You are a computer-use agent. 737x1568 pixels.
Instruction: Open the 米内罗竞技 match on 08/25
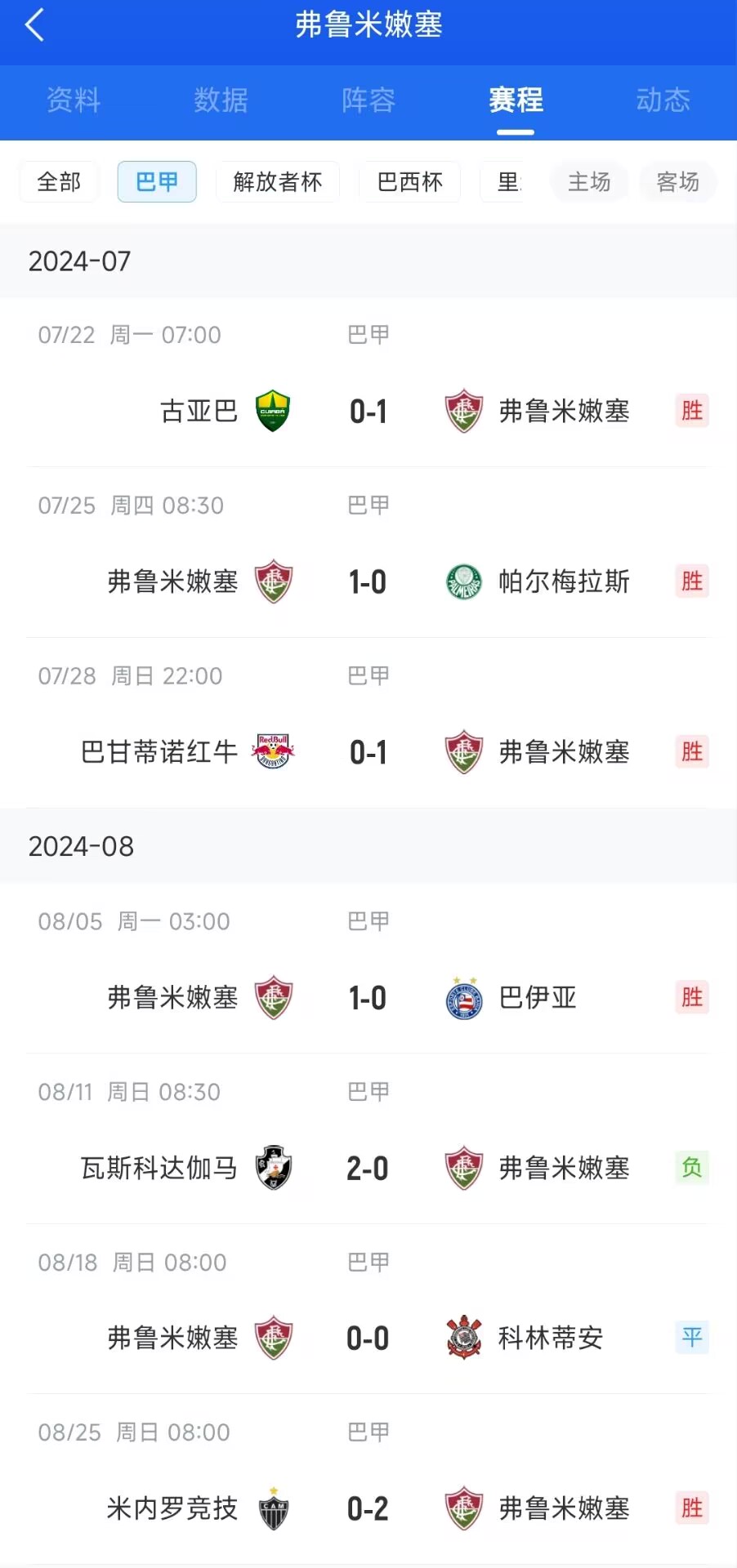tap(368, 1480)
